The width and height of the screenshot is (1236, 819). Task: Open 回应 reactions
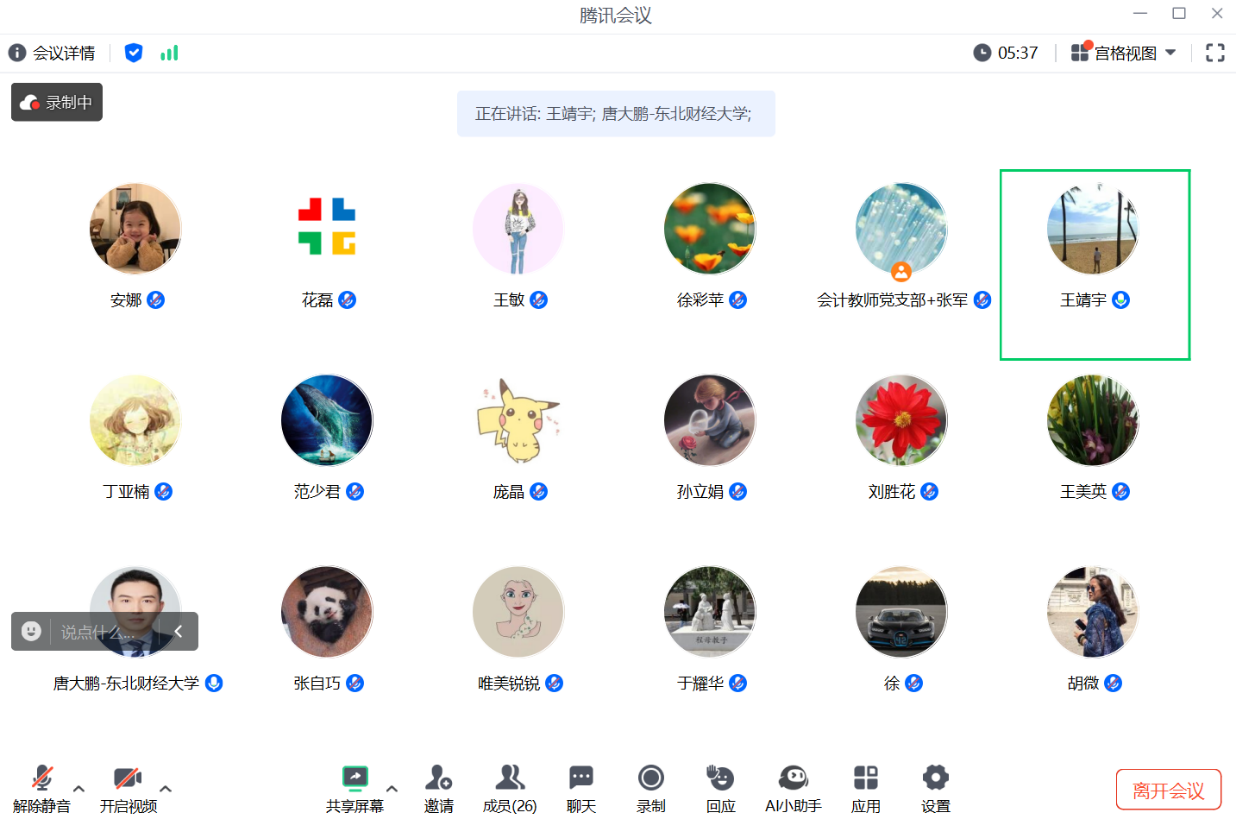point(720,788)
